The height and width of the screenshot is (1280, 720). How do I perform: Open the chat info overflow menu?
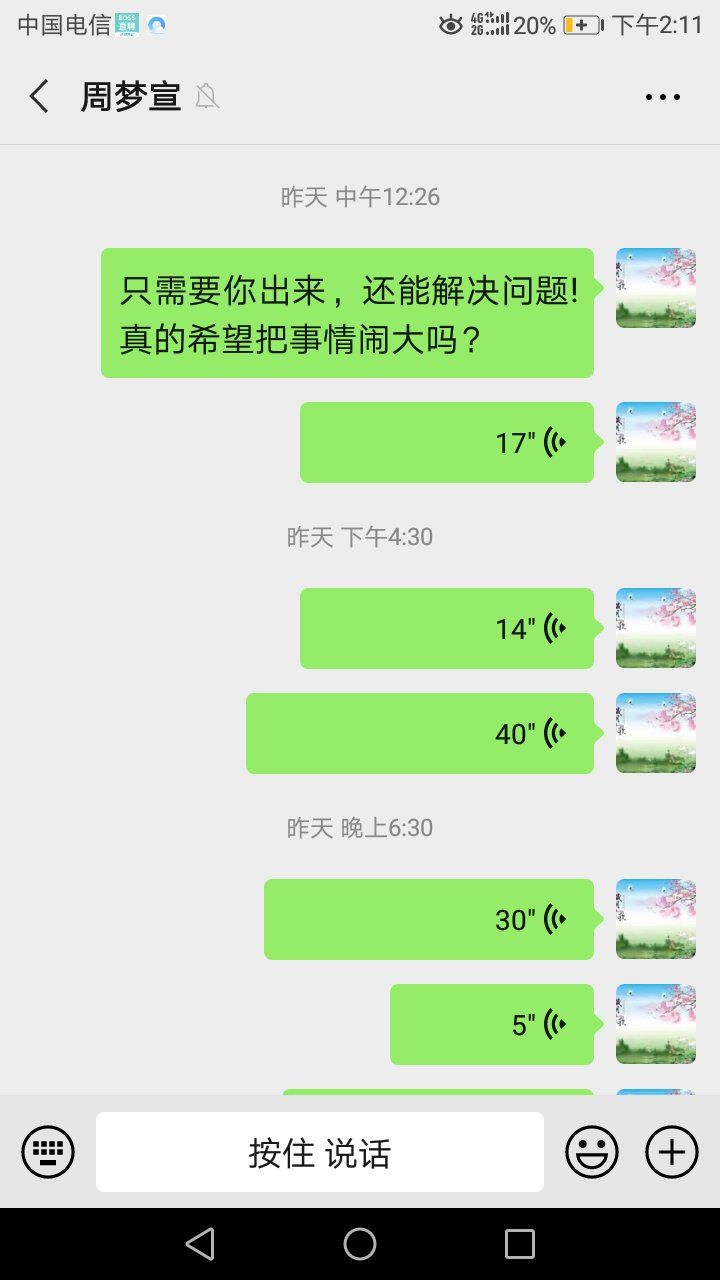662,97
